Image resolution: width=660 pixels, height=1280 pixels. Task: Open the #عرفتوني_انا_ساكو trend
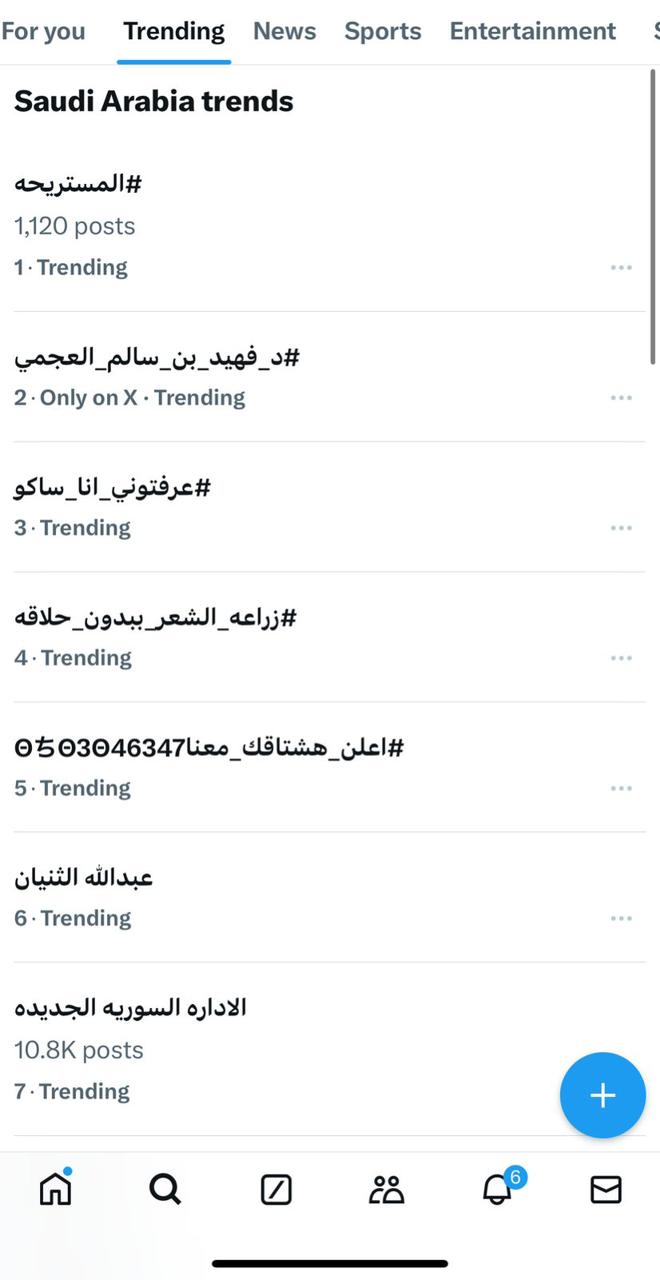[112, 488]
